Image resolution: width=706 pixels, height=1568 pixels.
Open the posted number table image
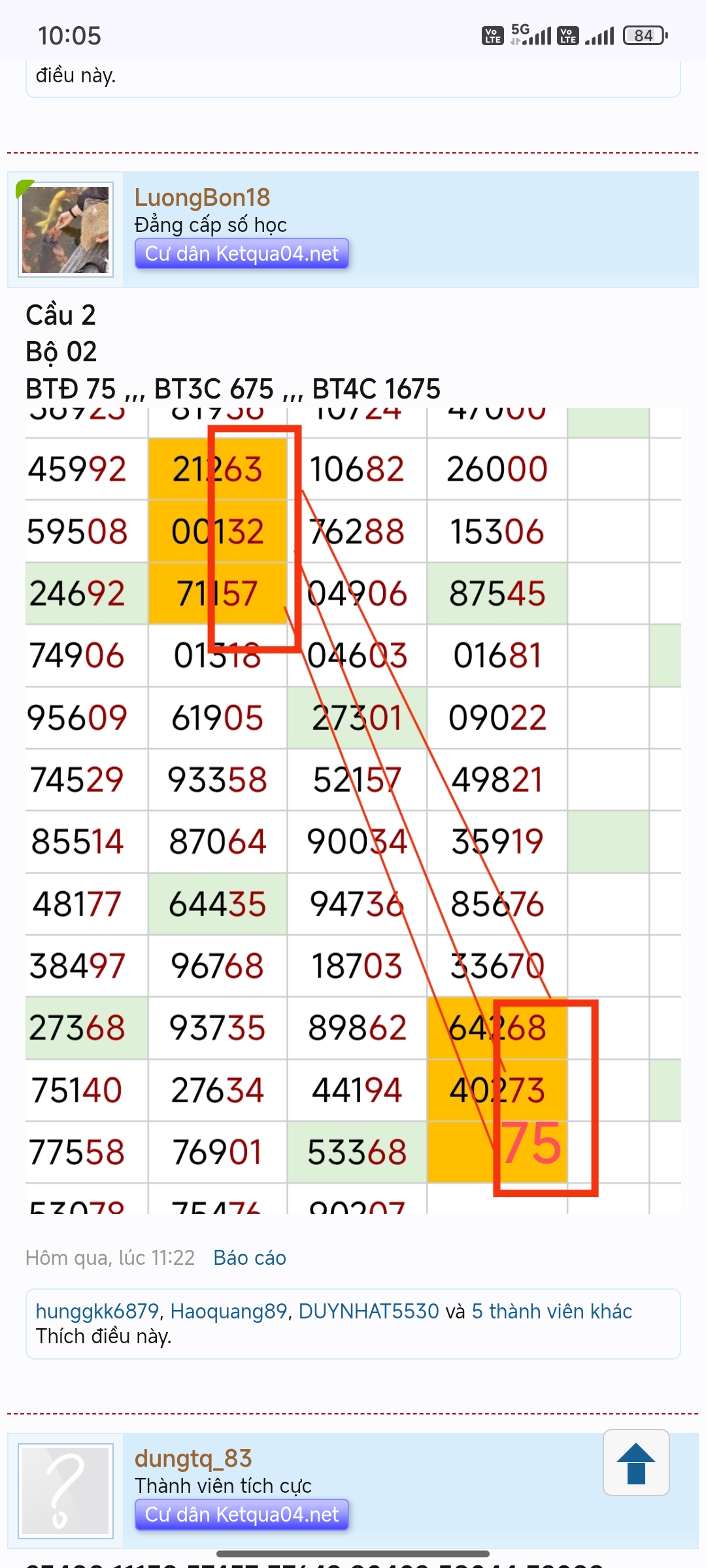[x=353, y=811]
